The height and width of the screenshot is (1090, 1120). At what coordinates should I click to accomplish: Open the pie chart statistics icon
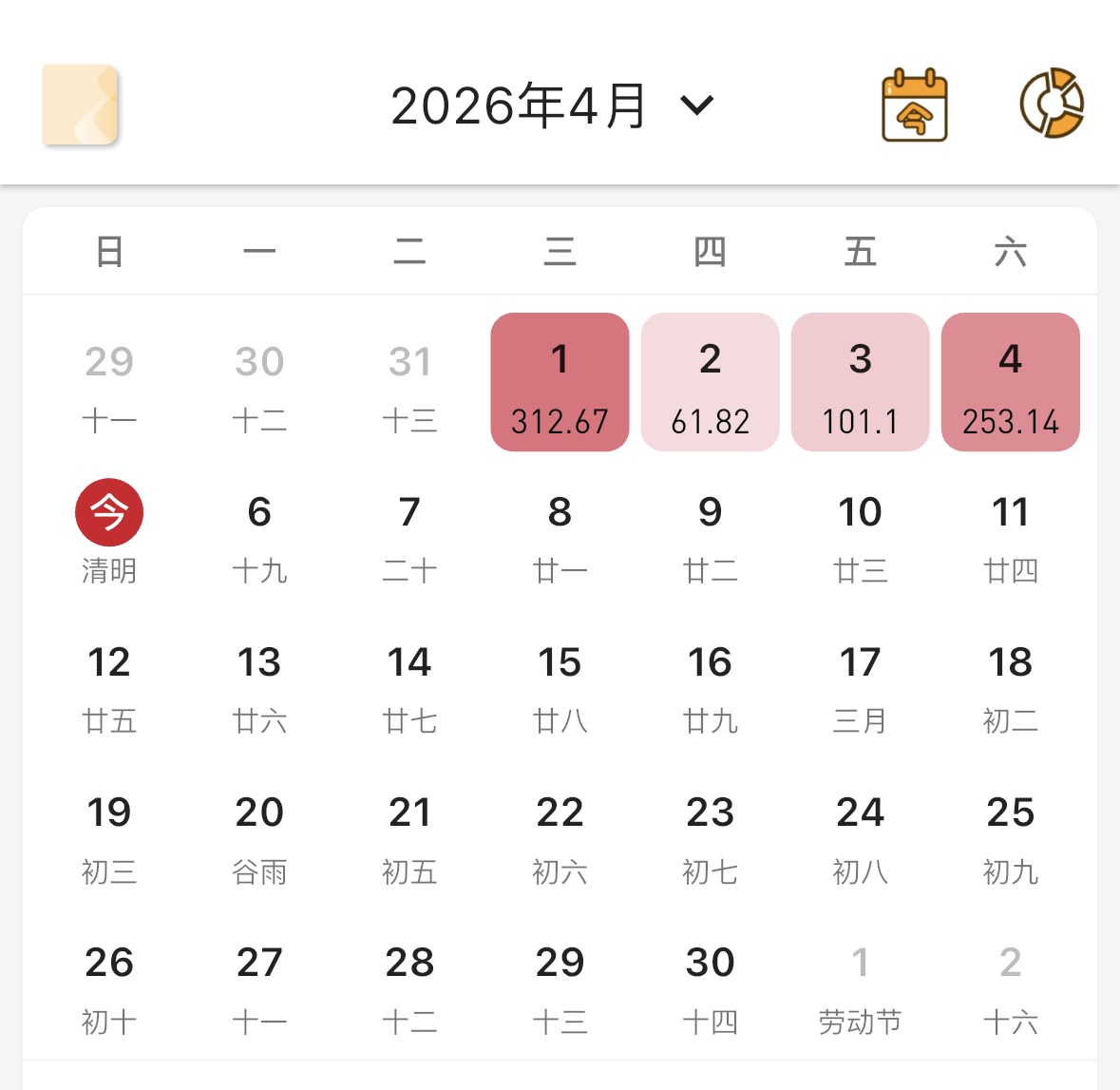point(1052,104)
